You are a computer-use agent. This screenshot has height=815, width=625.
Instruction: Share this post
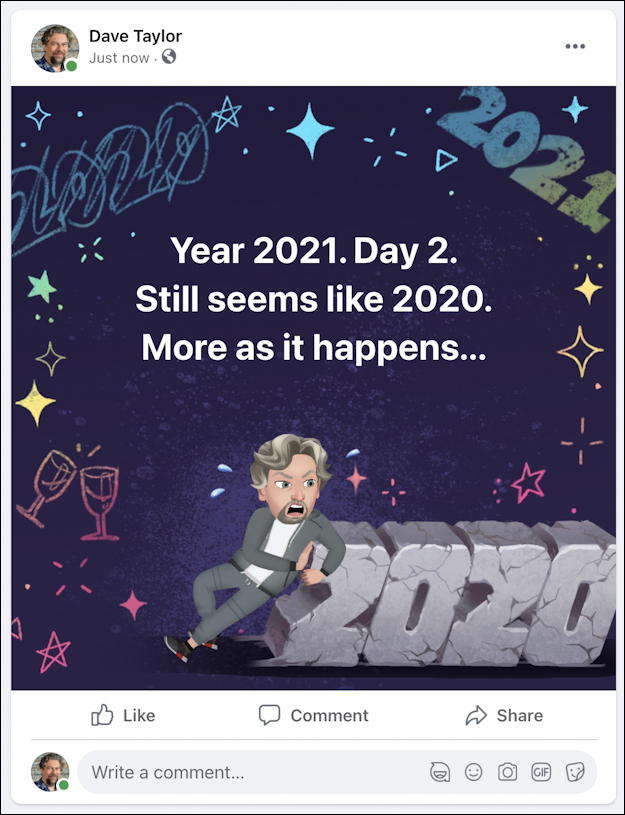point(504,715)
